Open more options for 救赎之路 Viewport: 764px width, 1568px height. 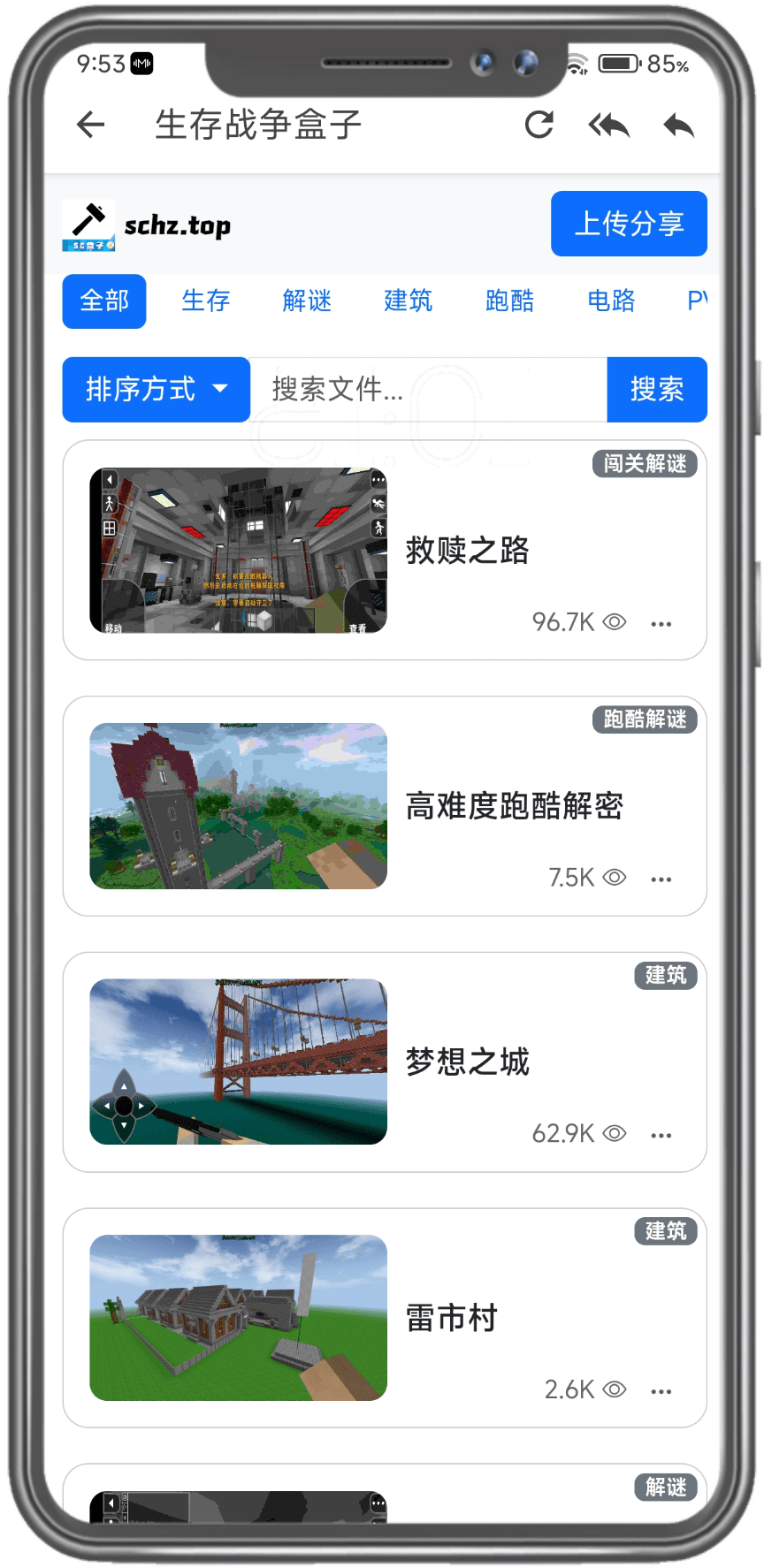[x=661, y=624]
